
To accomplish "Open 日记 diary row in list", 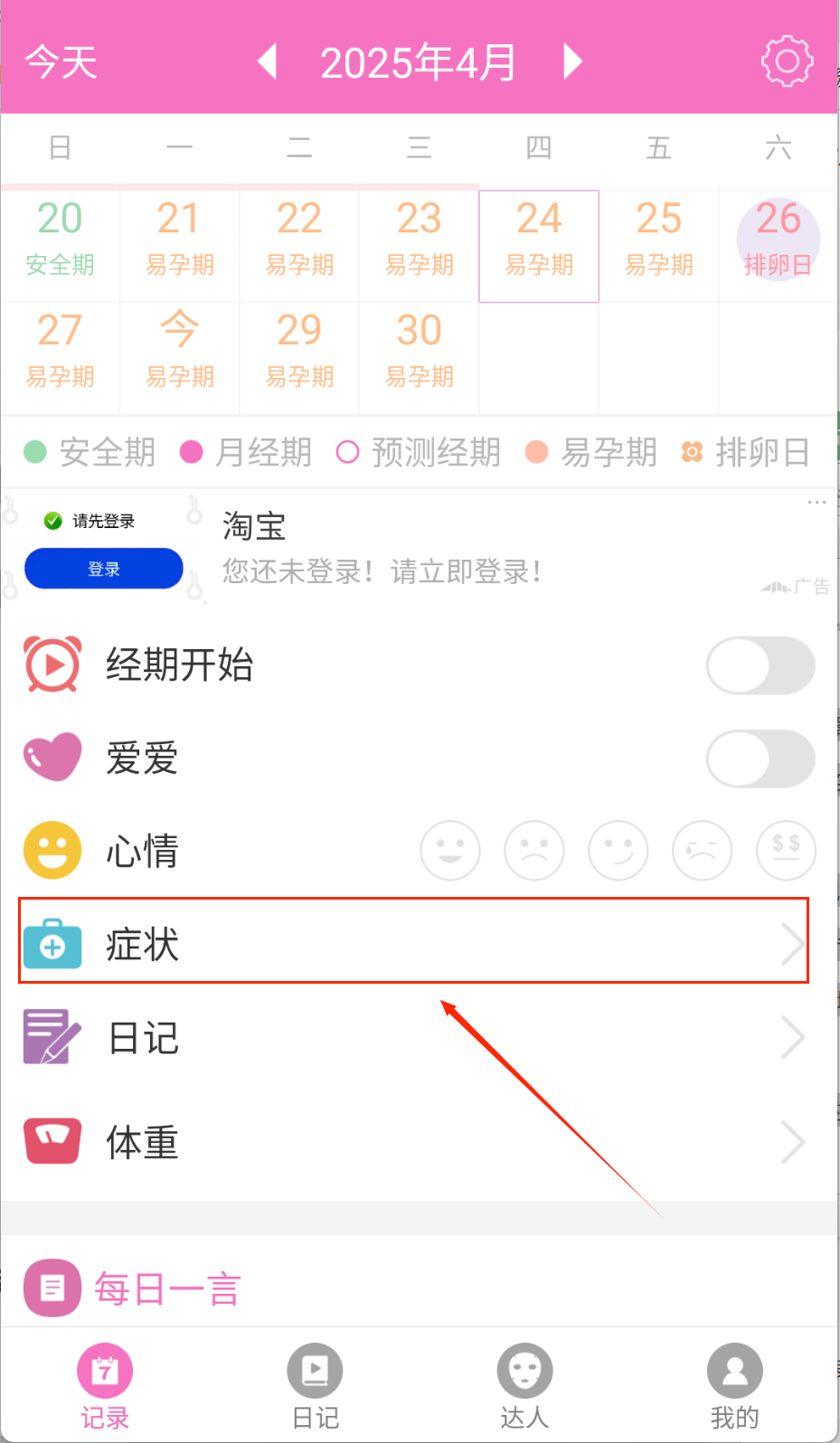I will tap(413, 1038).
